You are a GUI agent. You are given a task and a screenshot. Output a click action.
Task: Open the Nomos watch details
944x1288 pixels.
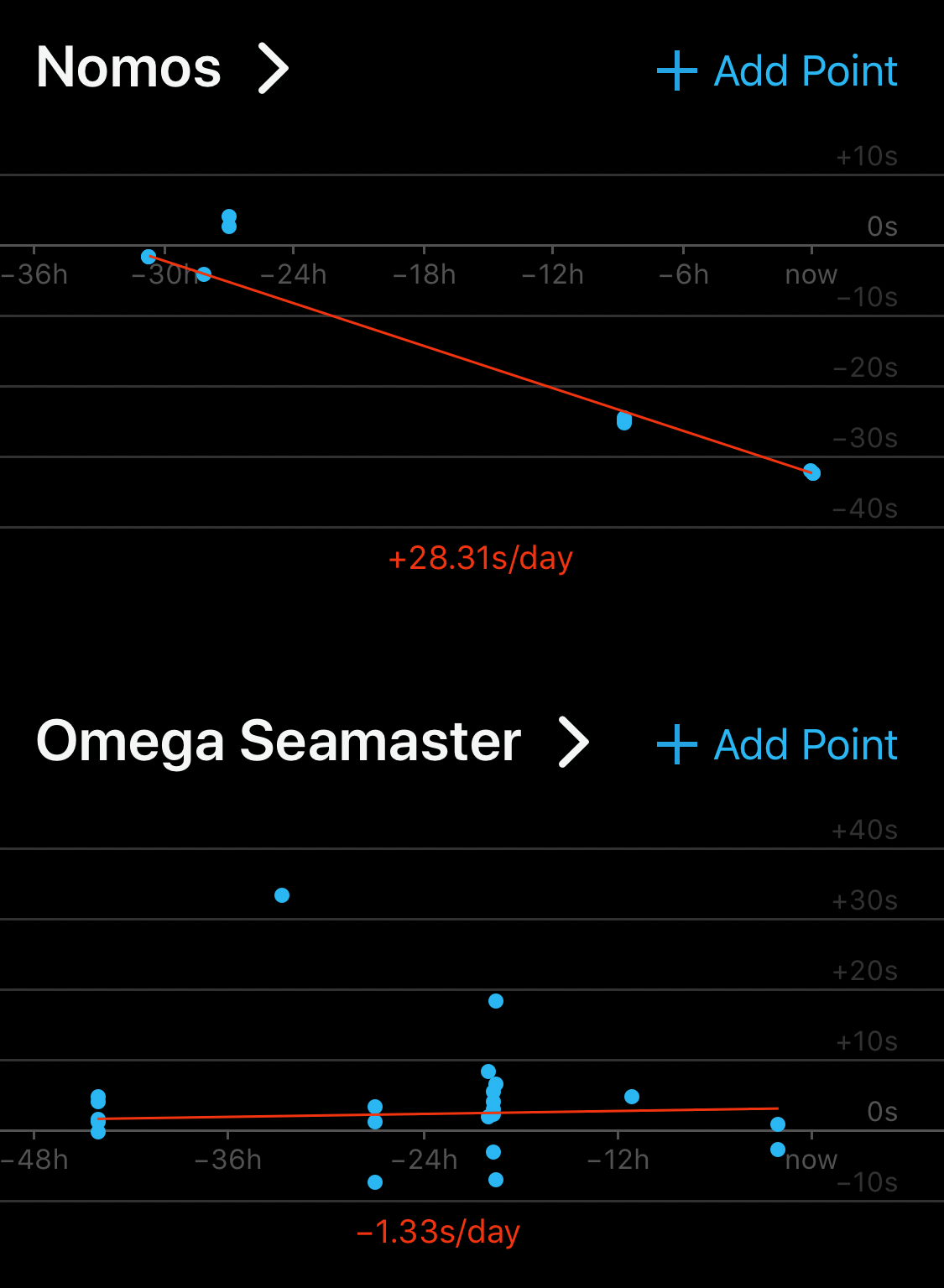tap(162, 69)
